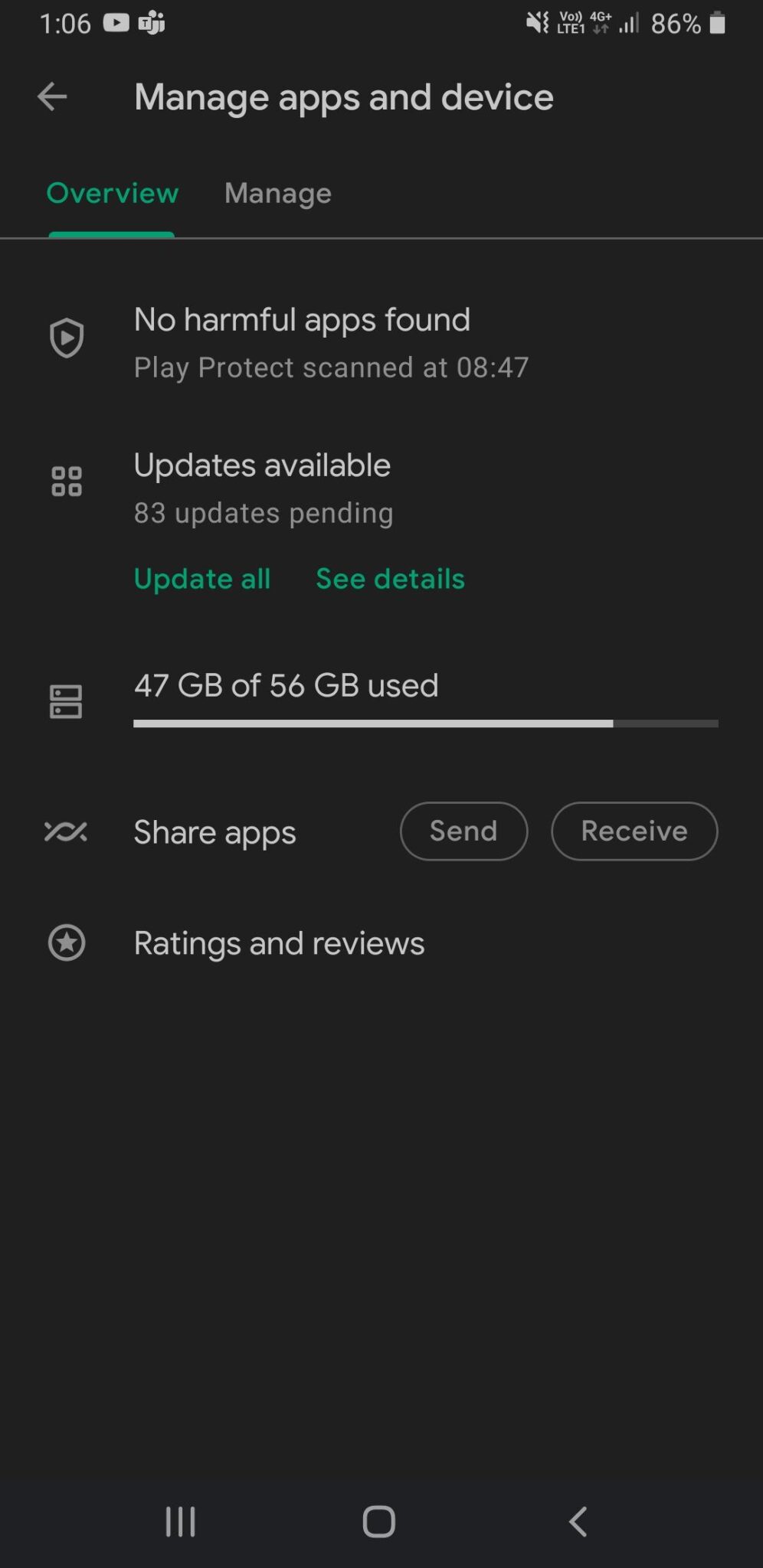Open recent apps from navigation bar
The width and height of the screenshot is (763, 1568).
click(x=181, y=1521)
